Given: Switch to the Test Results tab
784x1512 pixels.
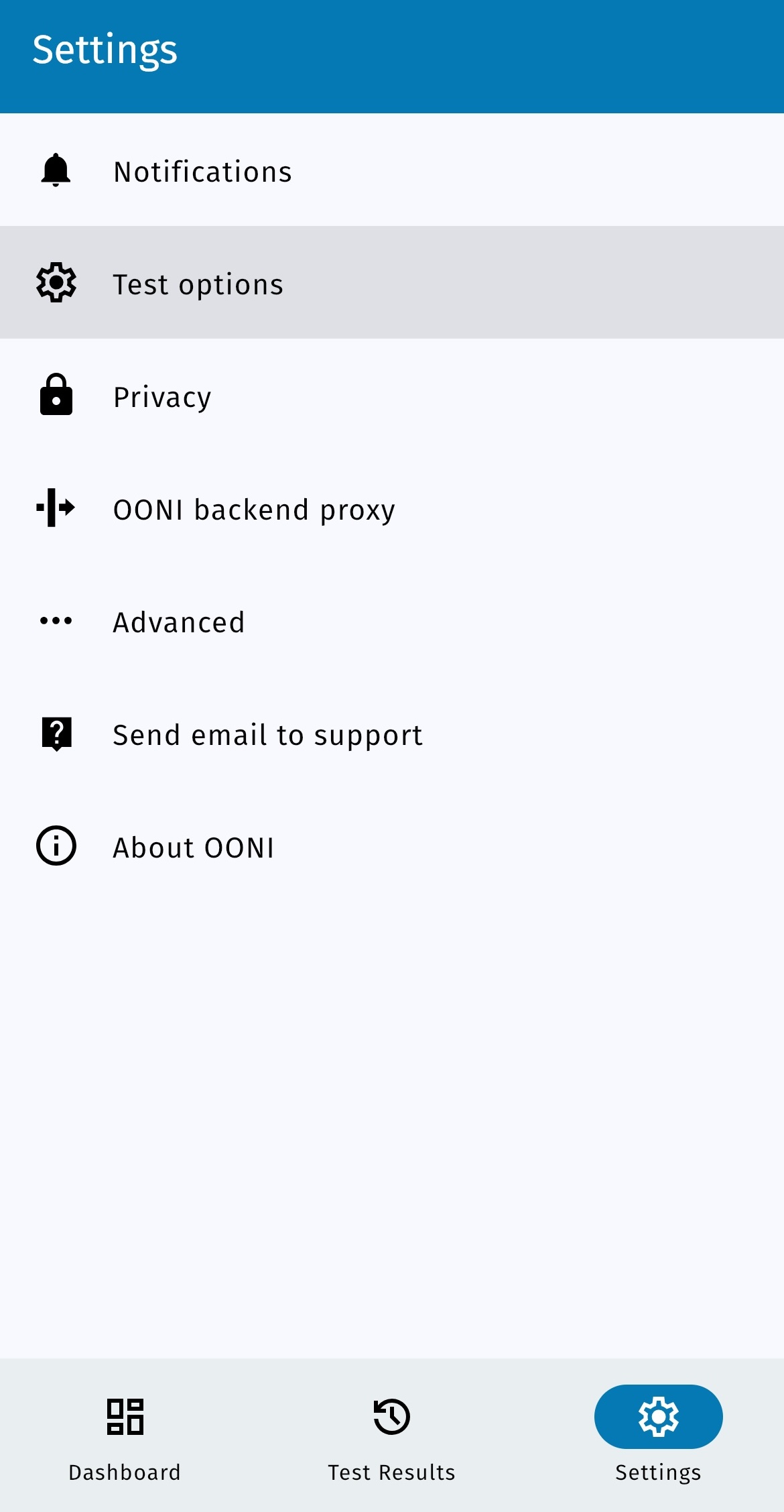Looking at the screenshot, I should pos(391,1436).
